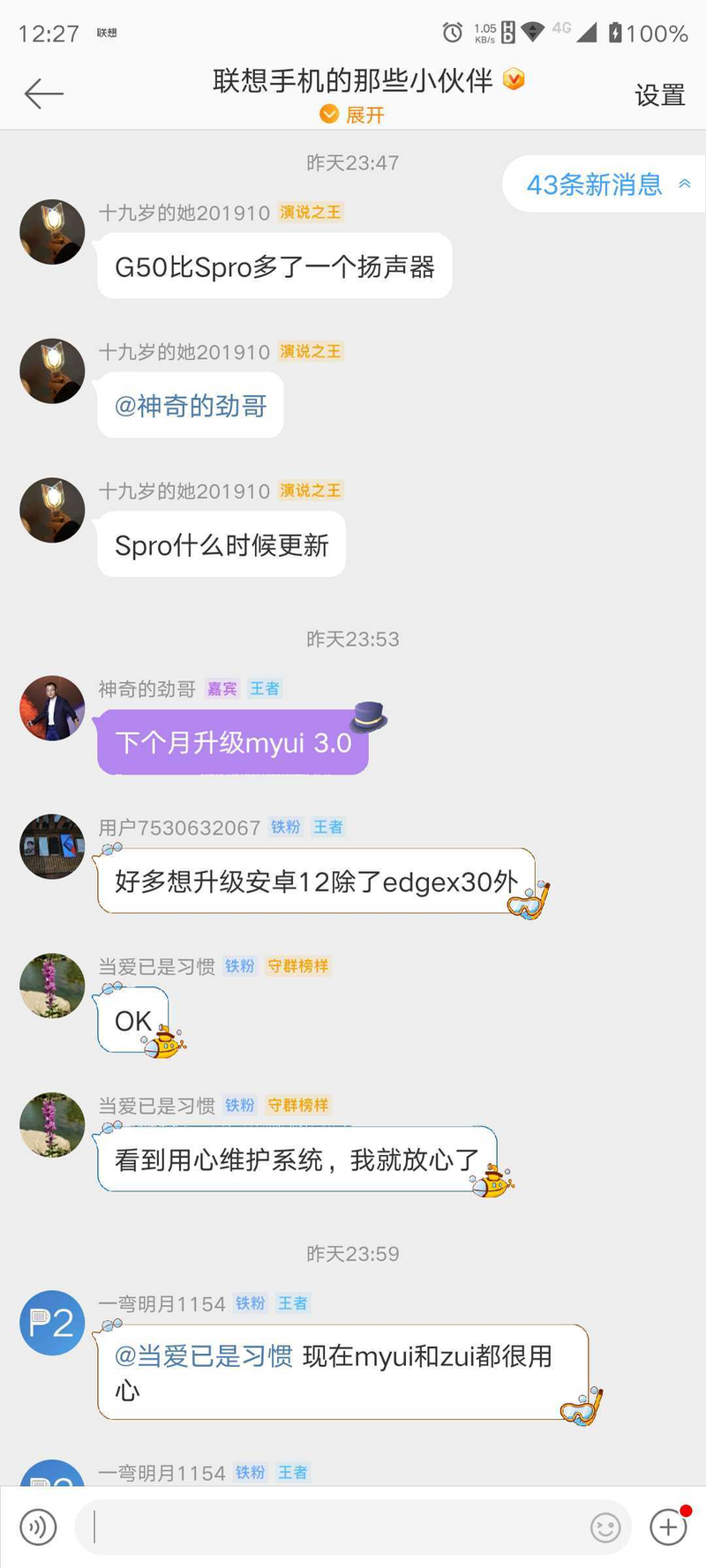The width and height of the screenshot is (706, 1568).
Task: Open 当爱已是习惯's avatar beside the OK message
Action: 52,986
